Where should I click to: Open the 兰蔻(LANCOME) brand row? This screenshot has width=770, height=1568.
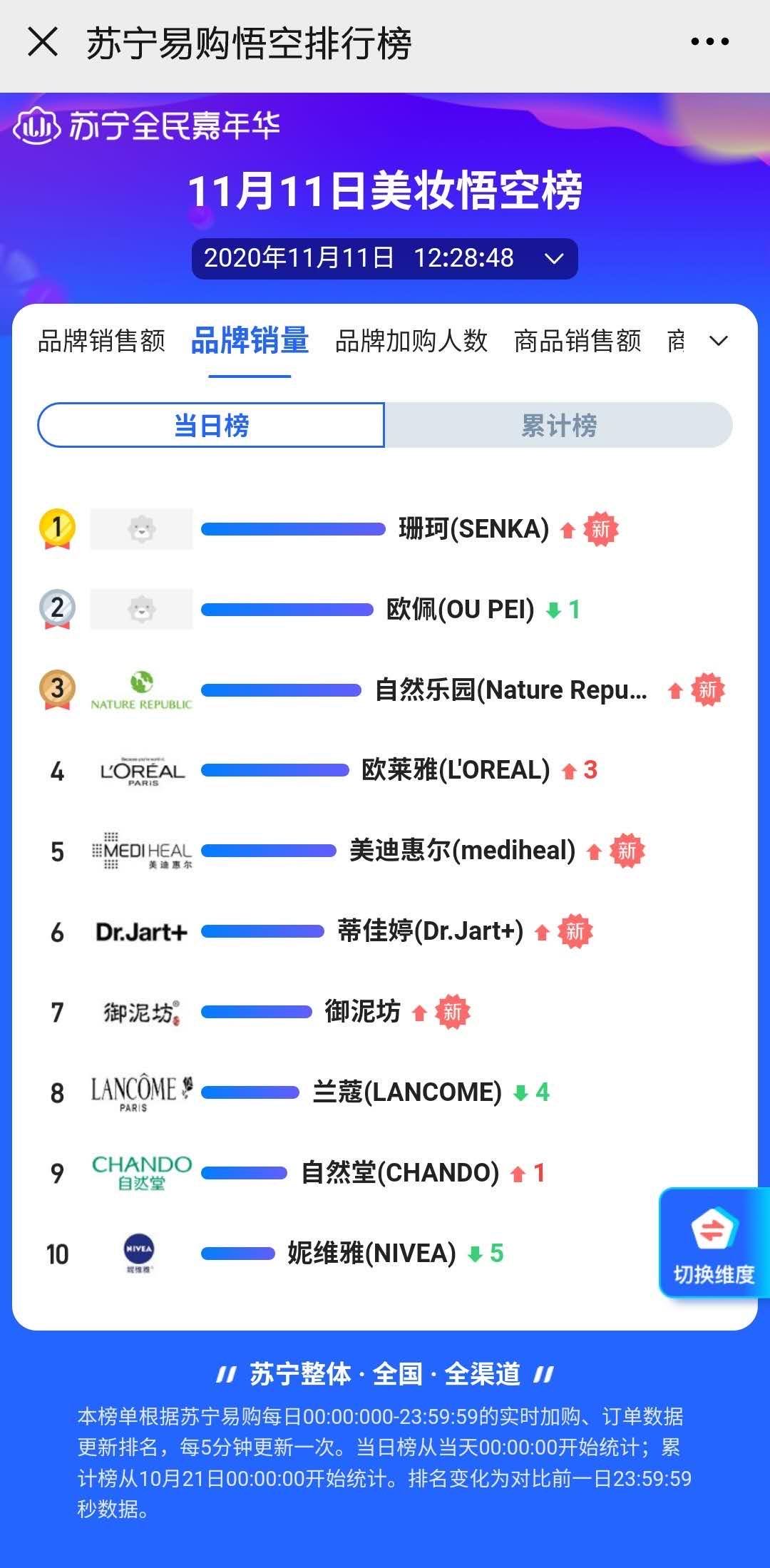407,1092
